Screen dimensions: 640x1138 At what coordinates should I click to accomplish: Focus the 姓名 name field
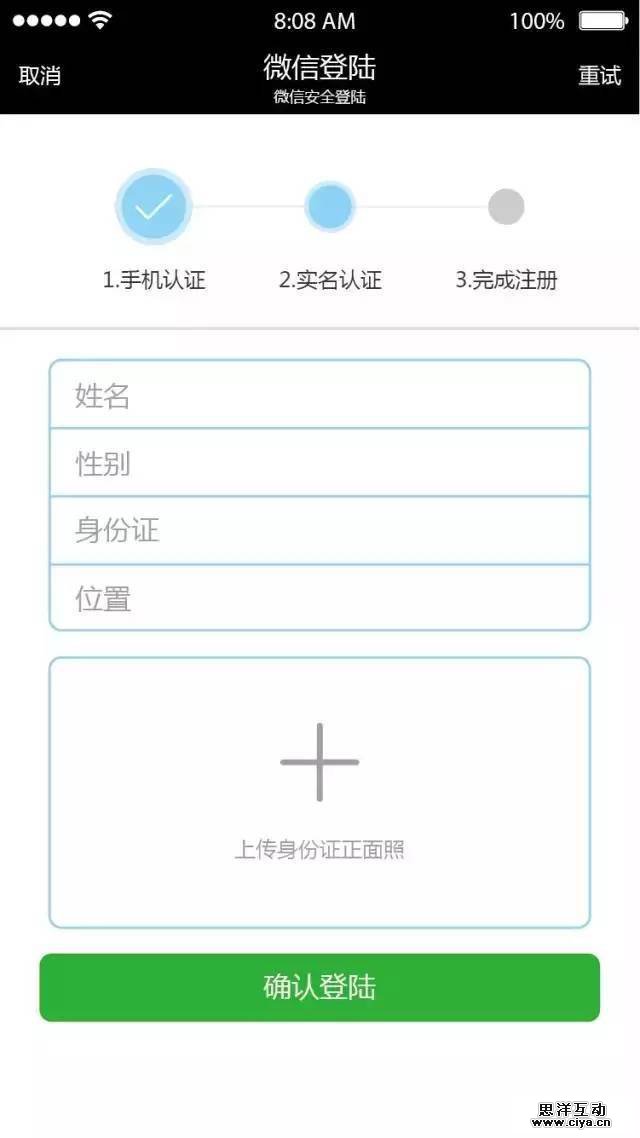[319, 395]
